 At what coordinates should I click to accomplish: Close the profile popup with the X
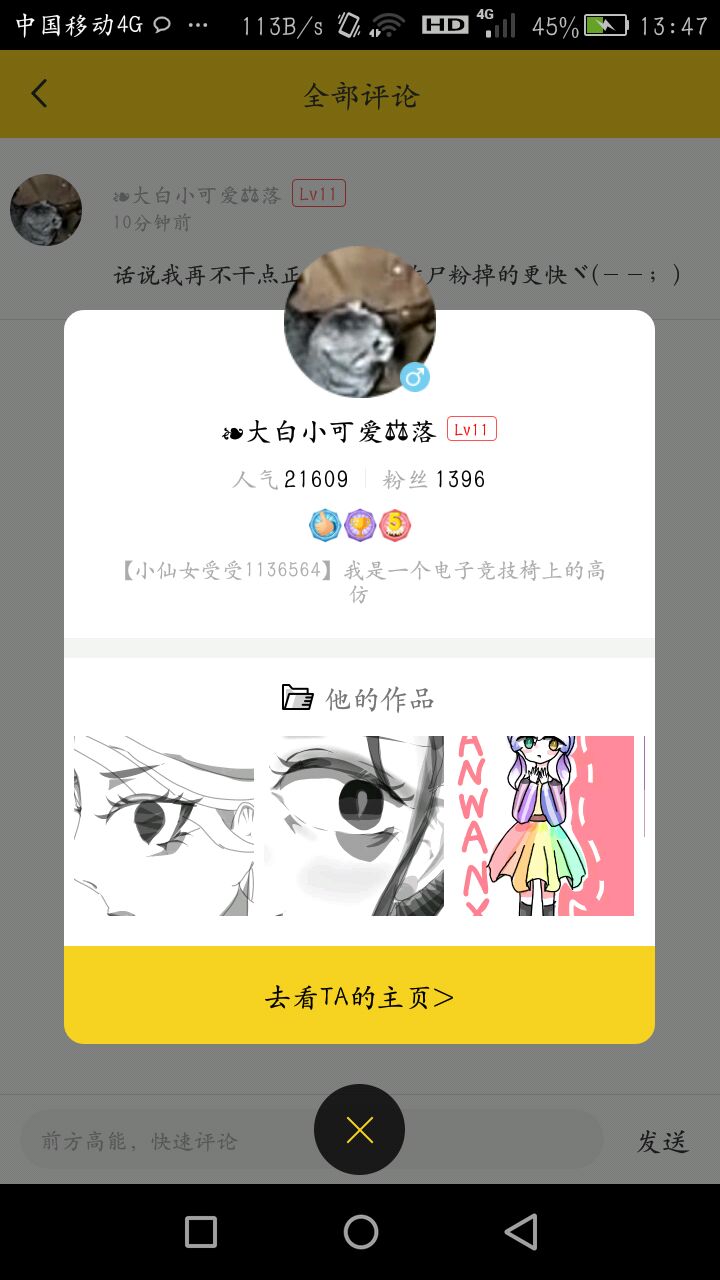coord(359,1130)
